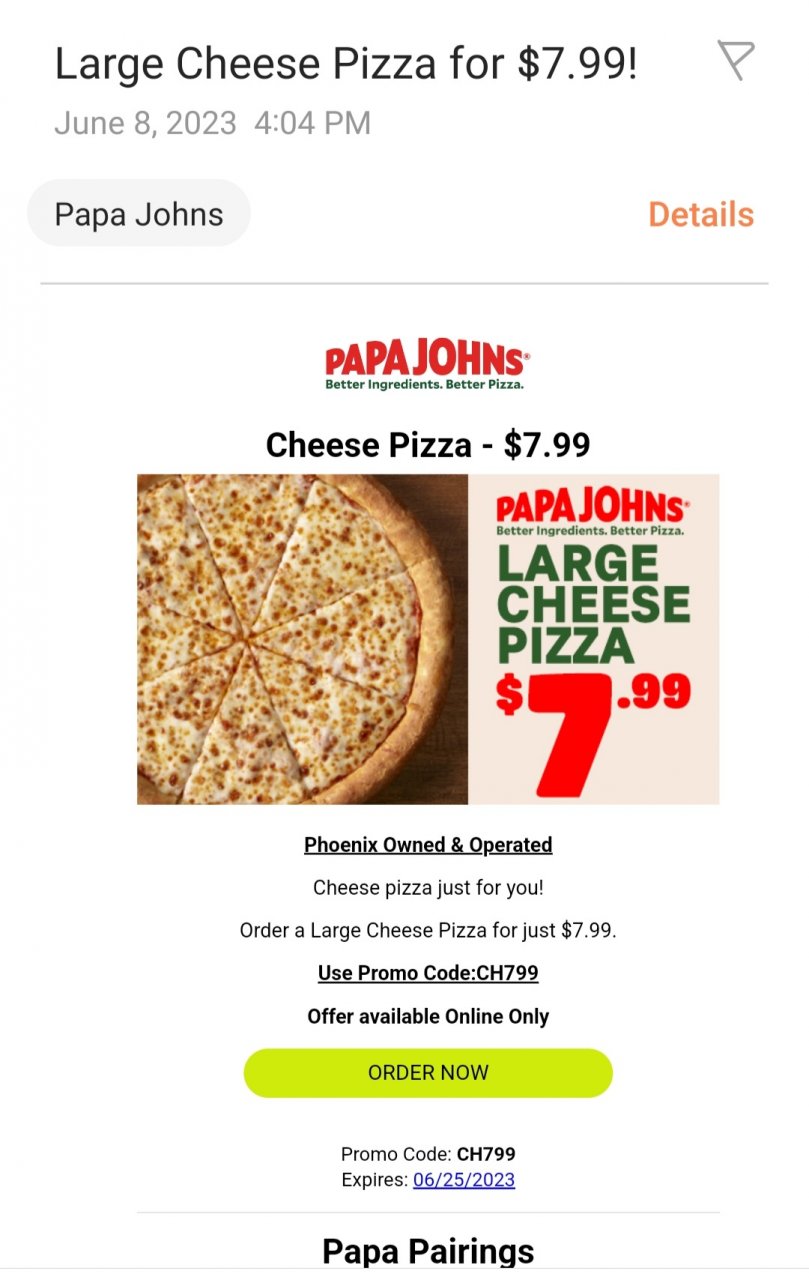Viewport: 809px width, 1280px height.
Task: Open the Phoenix Owned & Operated link
Action: click(x=428, y=845)
